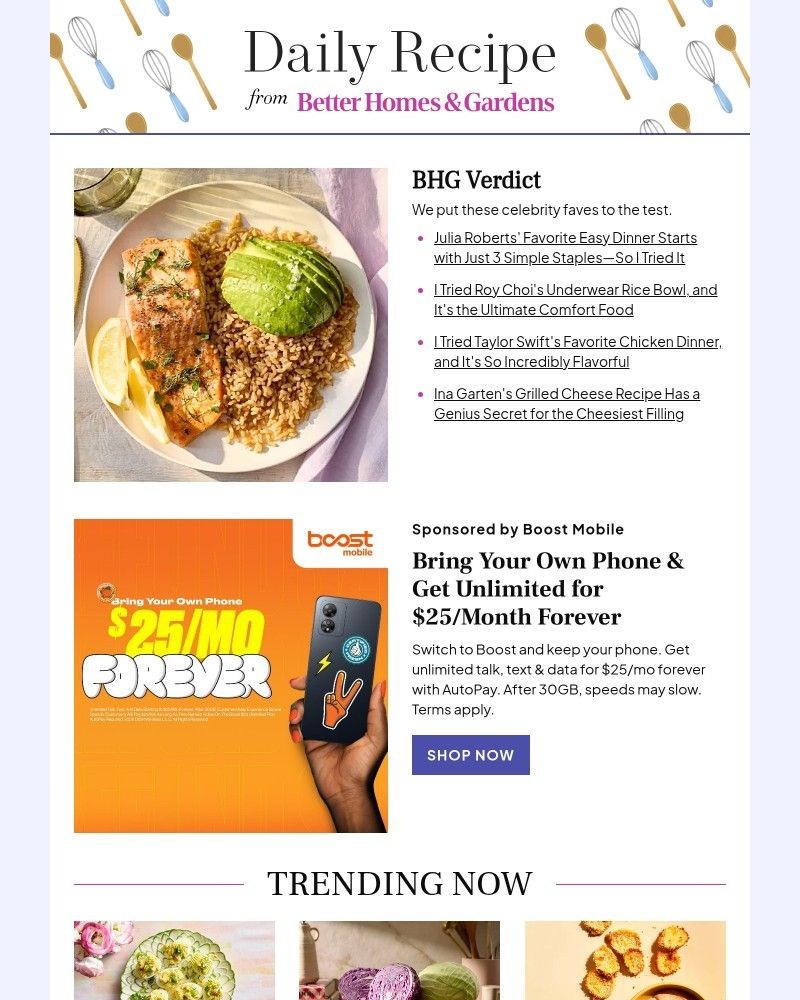Click the Better Homes & Gardens logo
The height and width of the screenshot is (1000, 800).
pyautogui.click(x=424, y=102)
